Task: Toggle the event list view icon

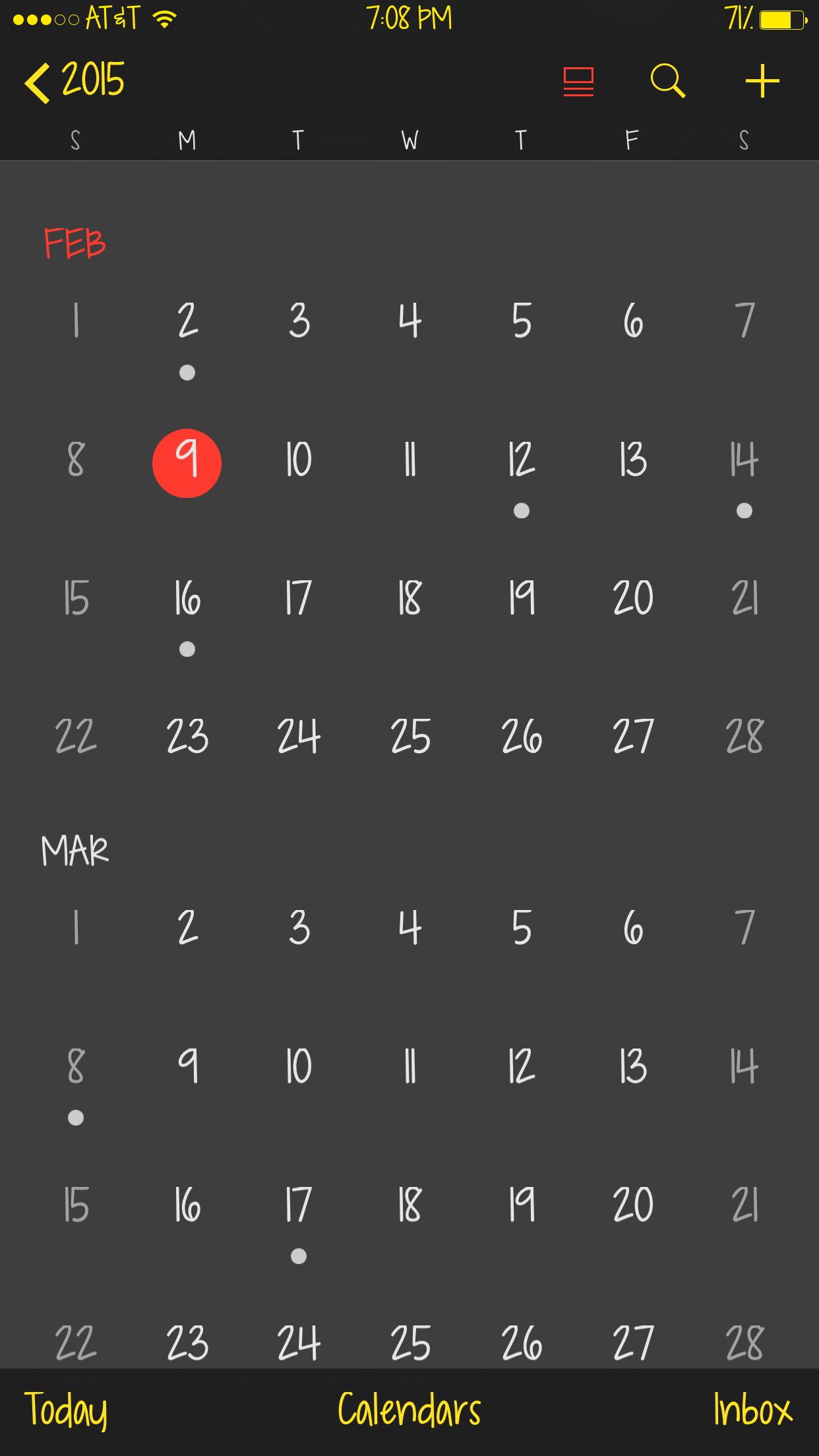Action: pos(578,82)
